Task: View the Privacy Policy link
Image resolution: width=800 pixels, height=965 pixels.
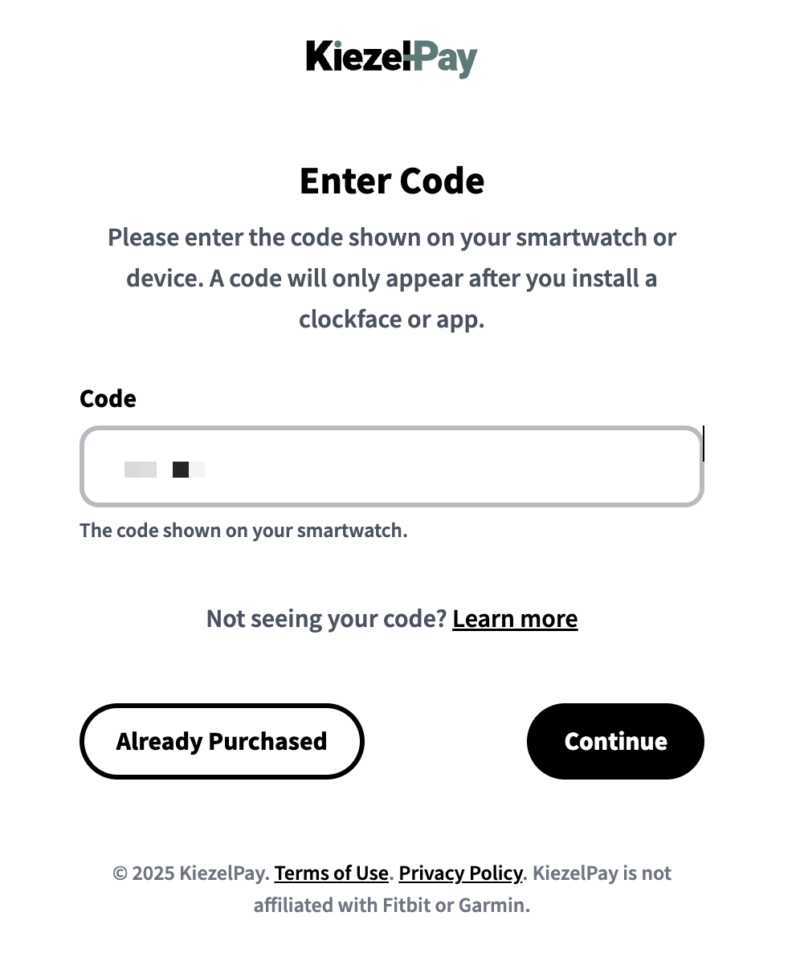Action: pos(460,873)
